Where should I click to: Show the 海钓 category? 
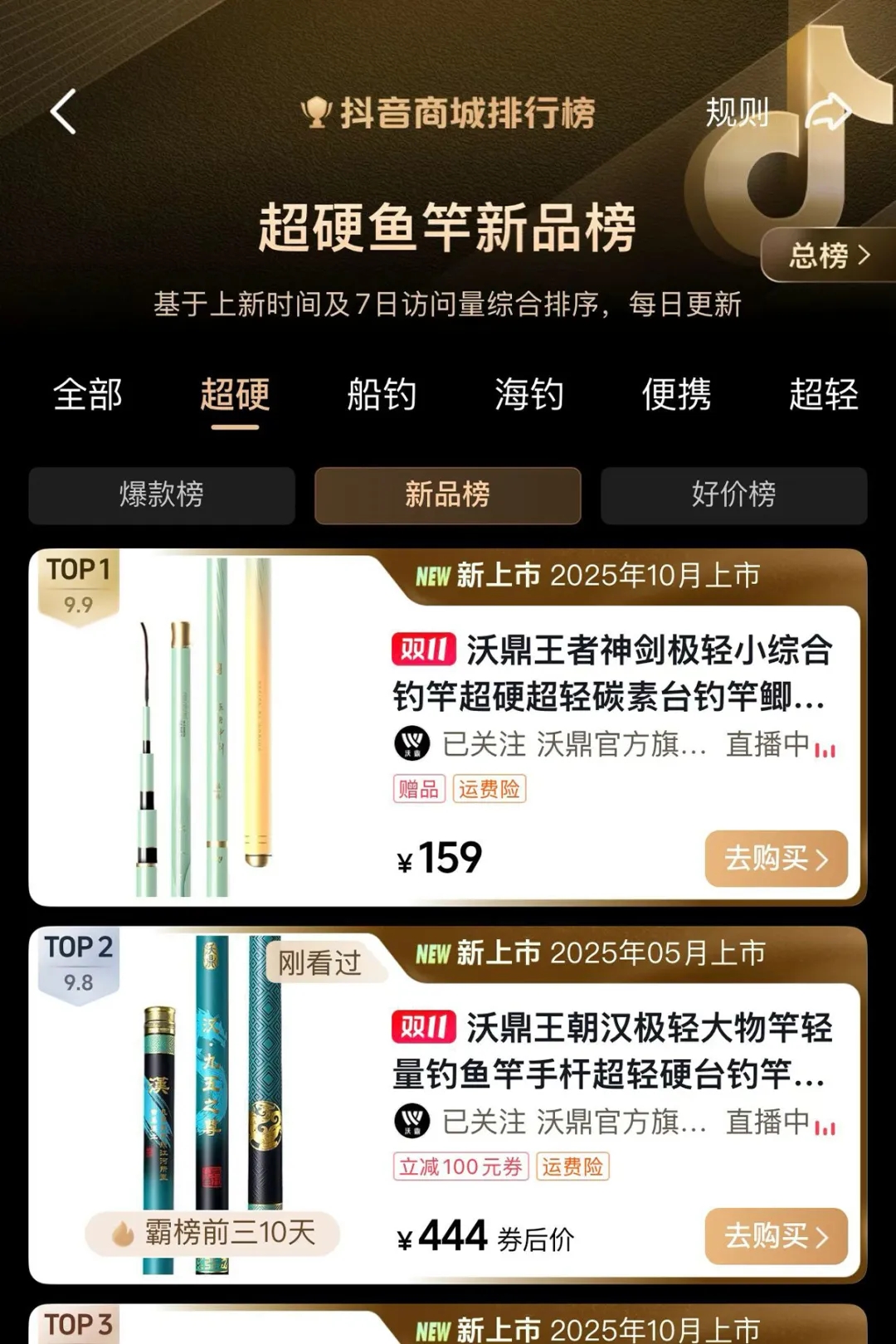point(529,394)
